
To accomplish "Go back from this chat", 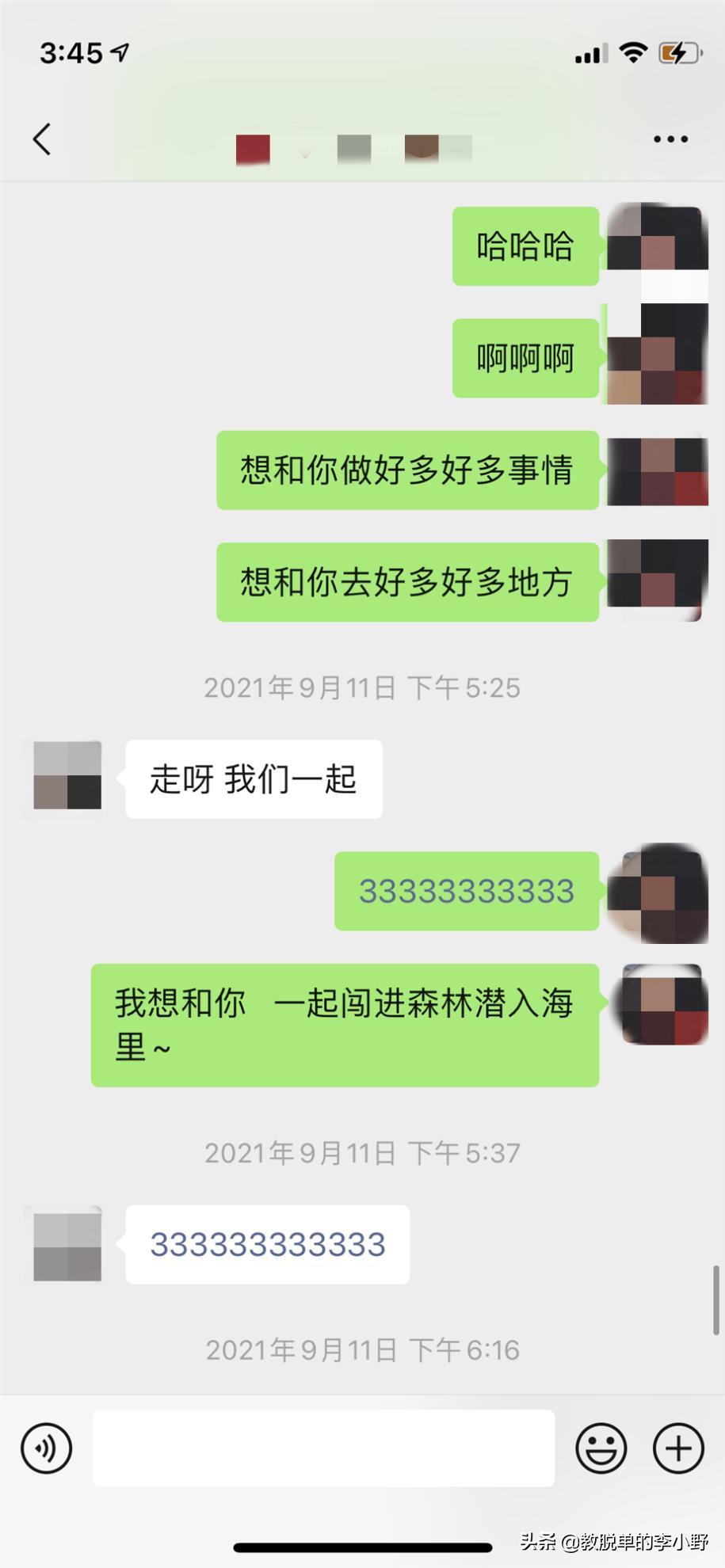I will tap(42, 139).
